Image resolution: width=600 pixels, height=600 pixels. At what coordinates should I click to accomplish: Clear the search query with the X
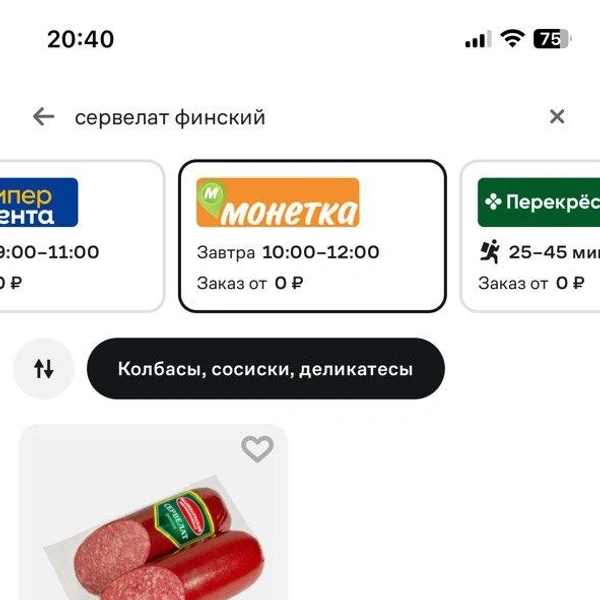[557, 117]
